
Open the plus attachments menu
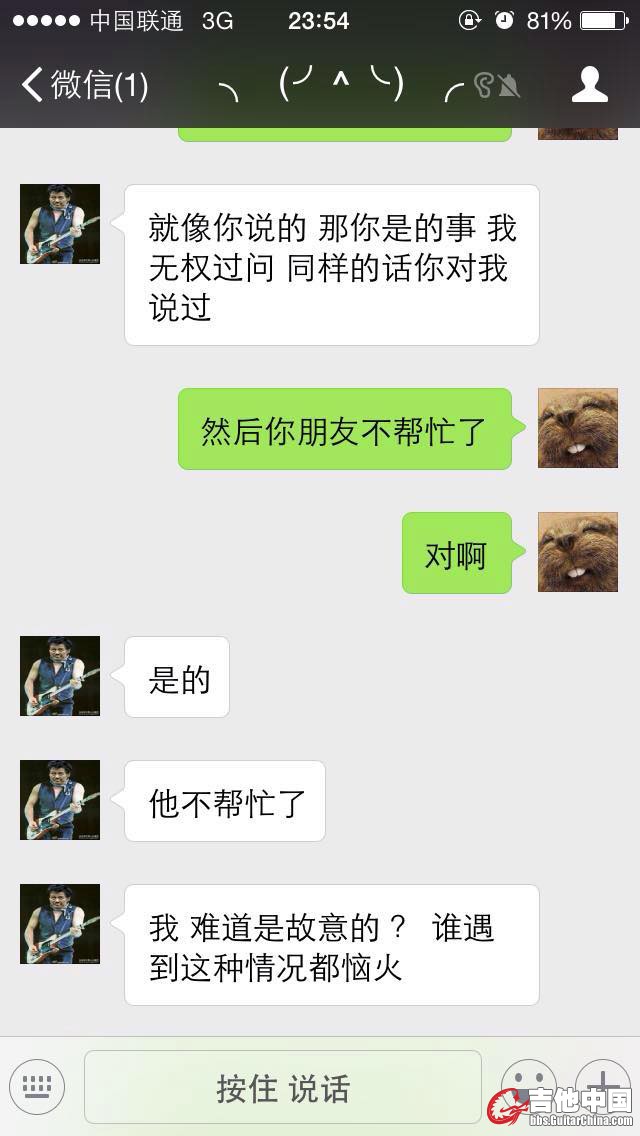point(603,1080)
